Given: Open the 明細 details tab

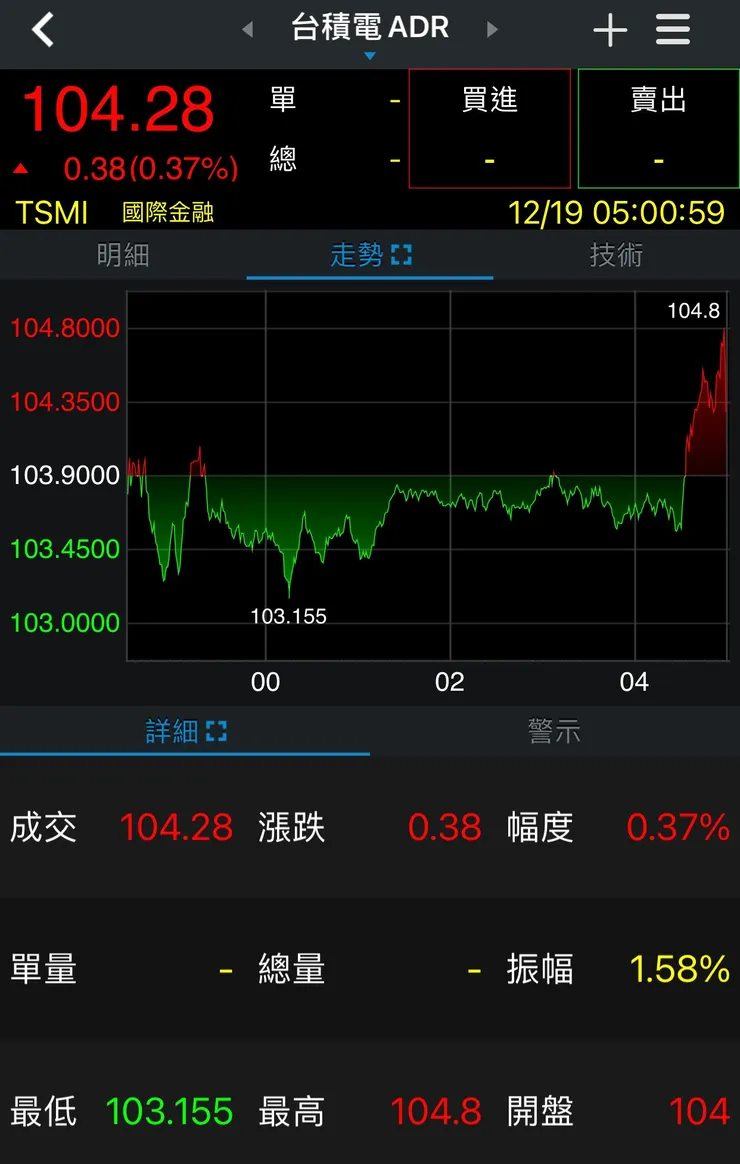Looking at the screenshot, I should coord(124,254).
